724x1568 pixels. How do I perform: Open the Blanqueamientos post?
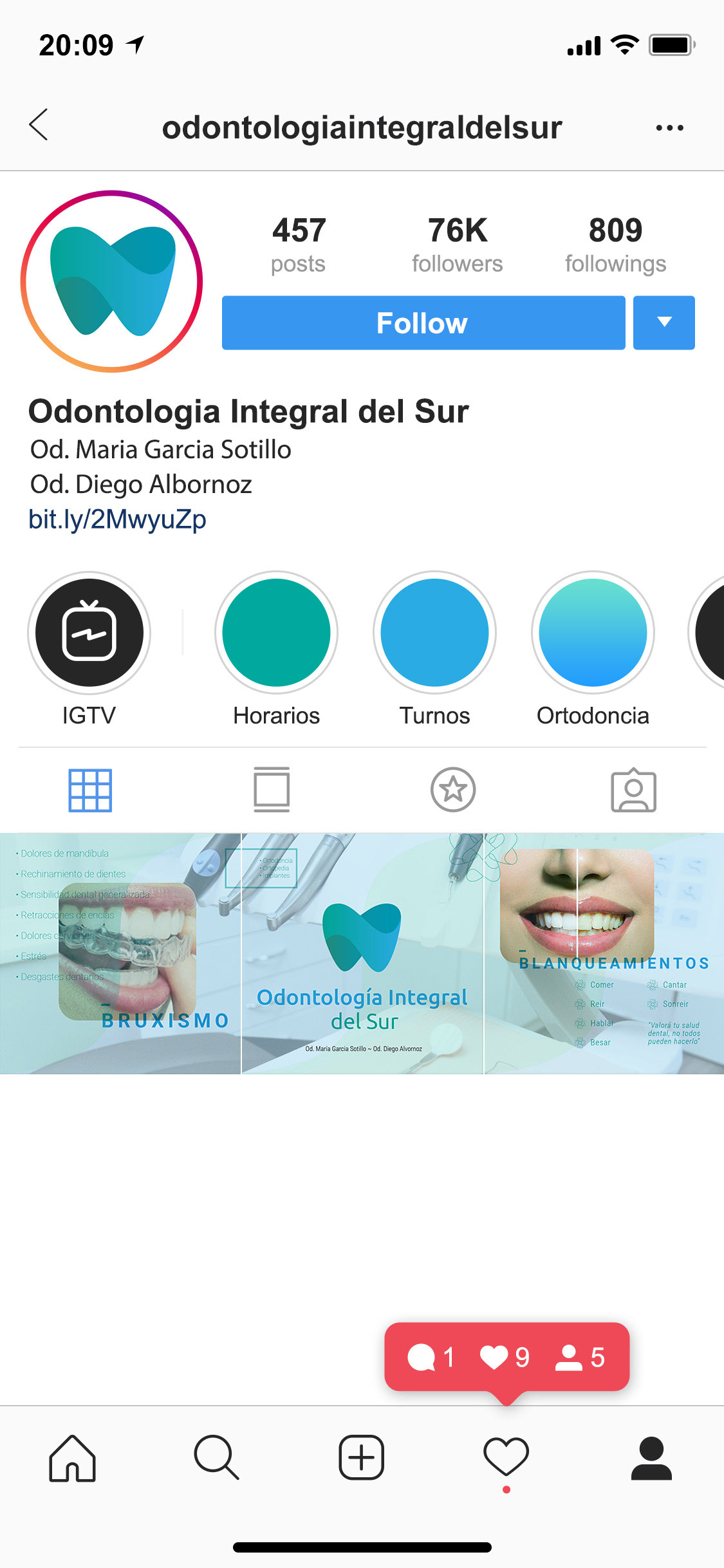click(604, 953)
